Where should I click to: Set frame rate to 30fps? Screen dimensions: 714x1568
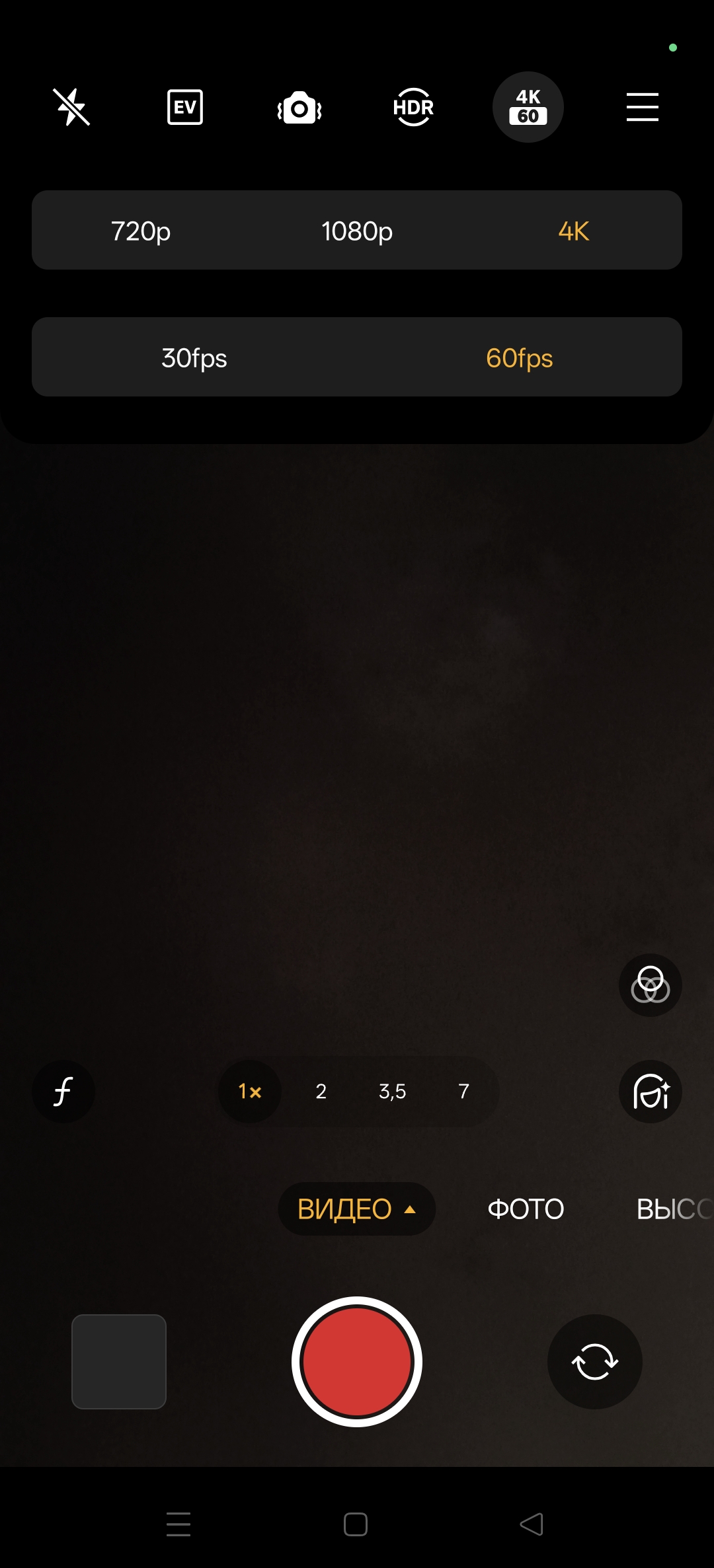(194, 358)
